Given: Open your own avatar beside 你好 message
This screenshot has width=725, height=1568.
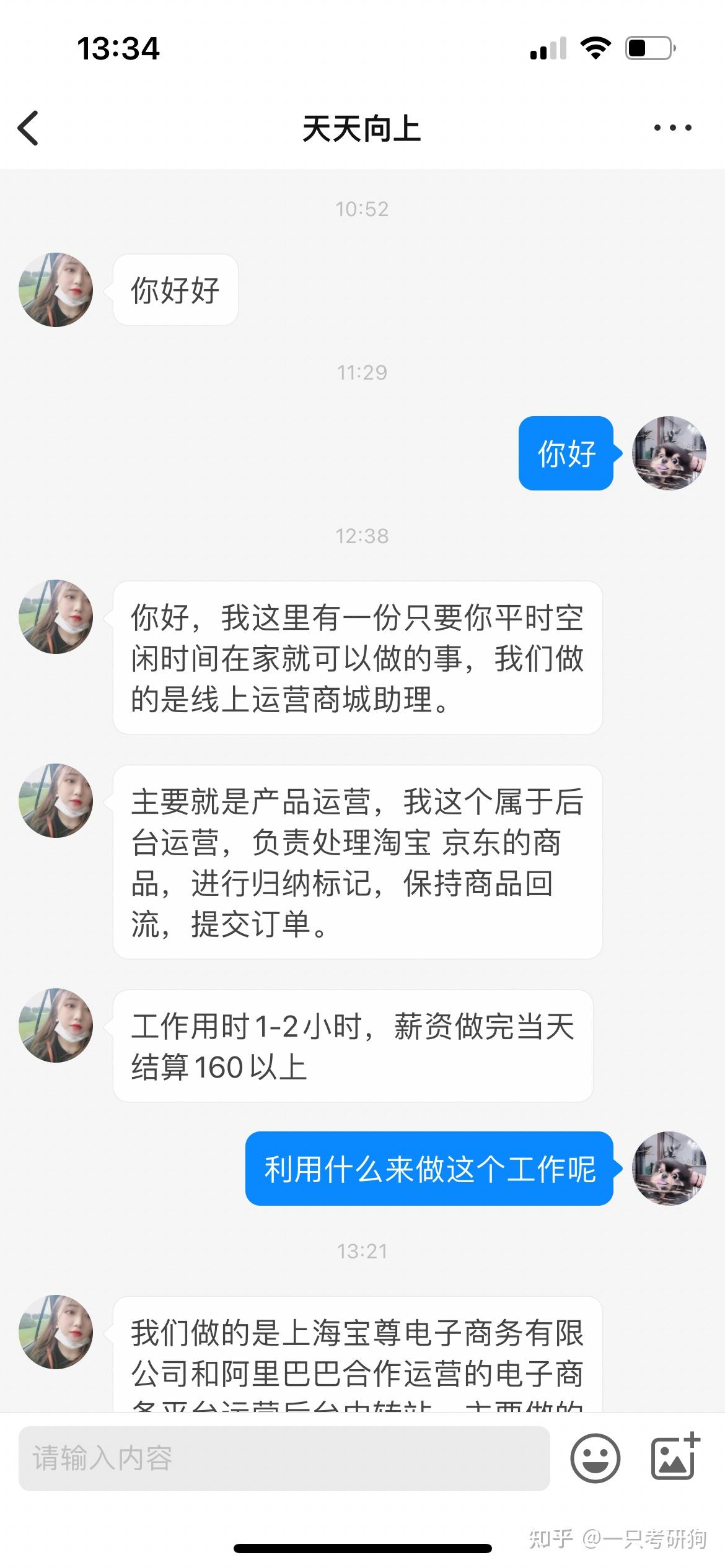Looking at the screenshot, I should pos(669,453).
